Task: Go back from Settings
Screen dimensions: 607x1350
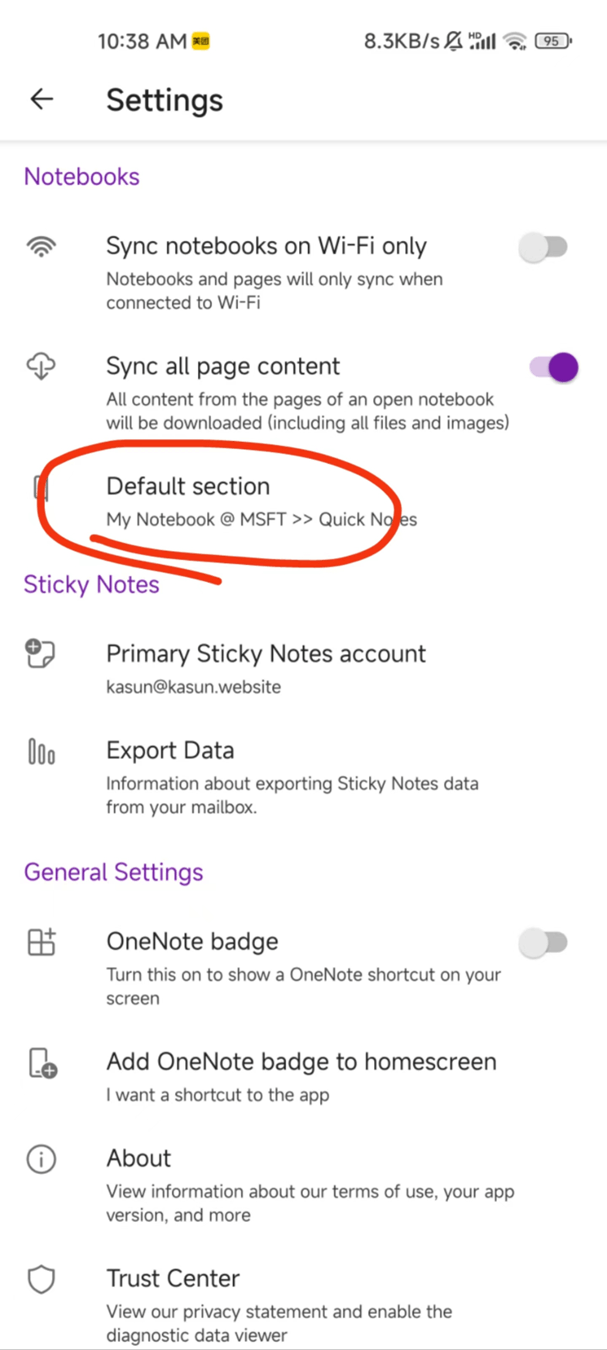Action: [41, 99]
